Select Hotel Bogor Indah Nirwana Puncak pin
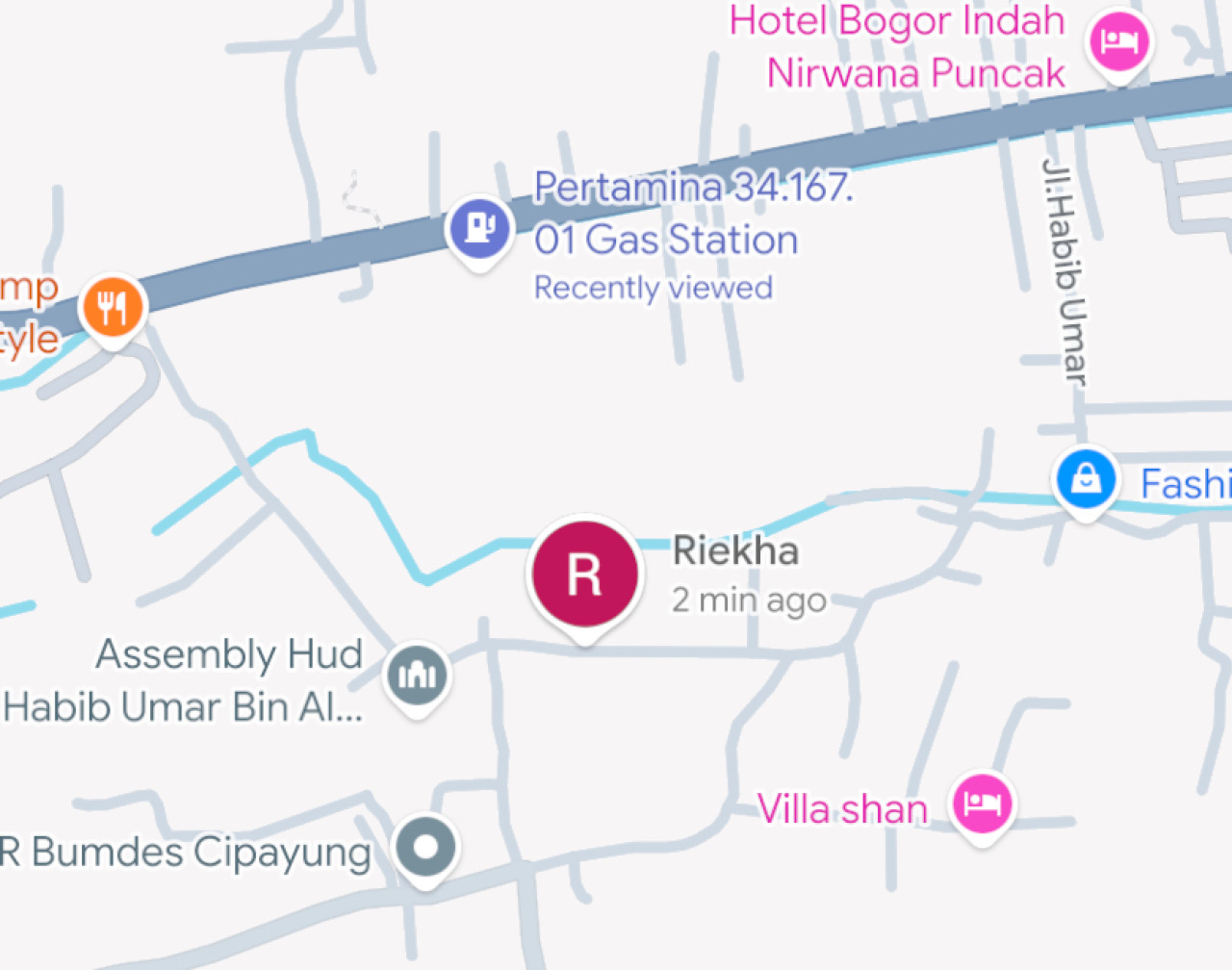Screen dimensions: 1232x970 pos(1119,41)
